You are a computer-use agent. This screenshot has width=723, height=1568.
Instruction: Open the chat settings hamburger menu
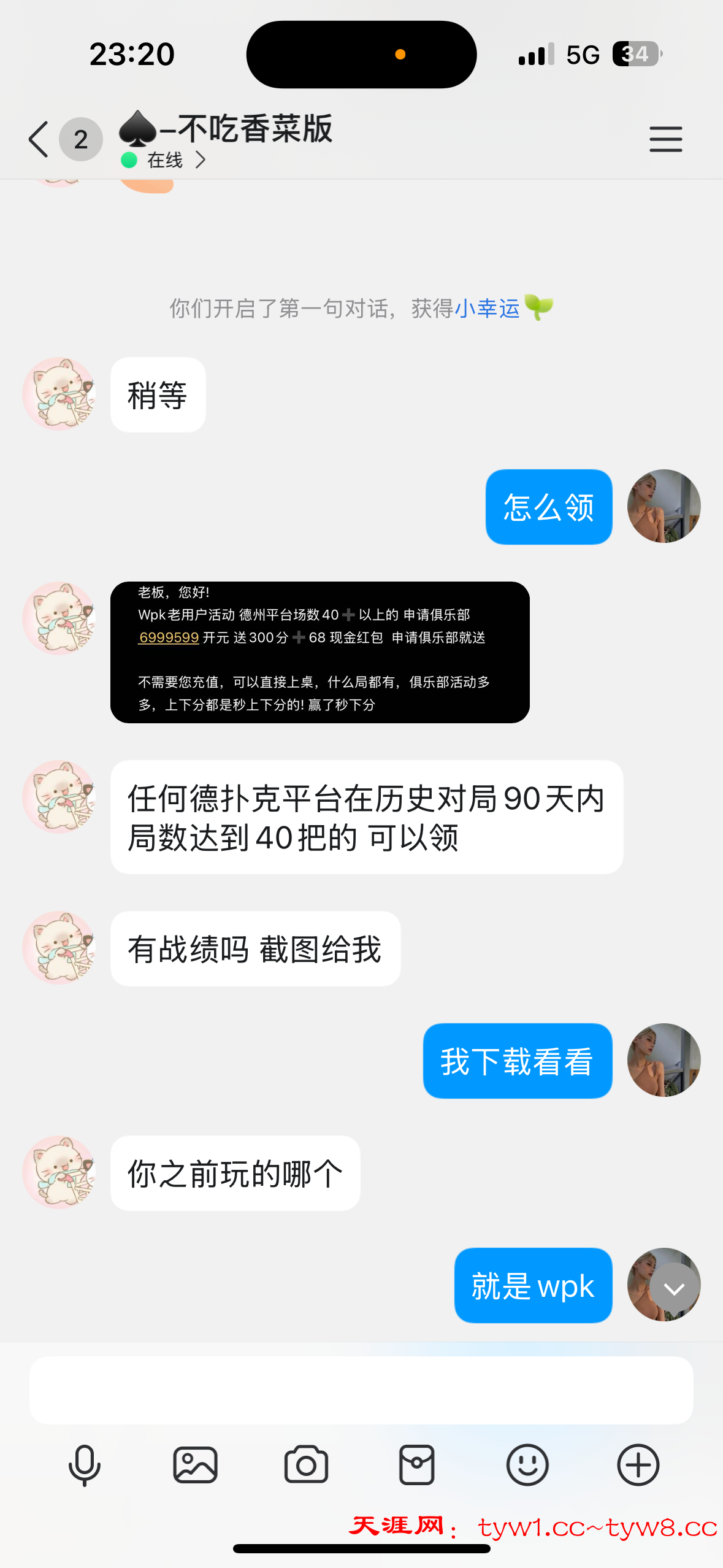point(665,139)
